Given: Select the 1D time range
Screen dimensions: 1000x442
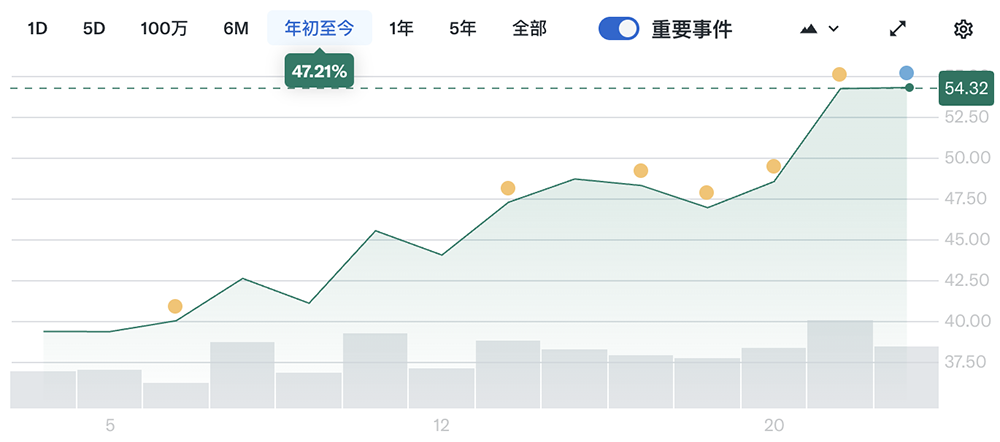Looking at the screenshot, I should click(37, 28).
